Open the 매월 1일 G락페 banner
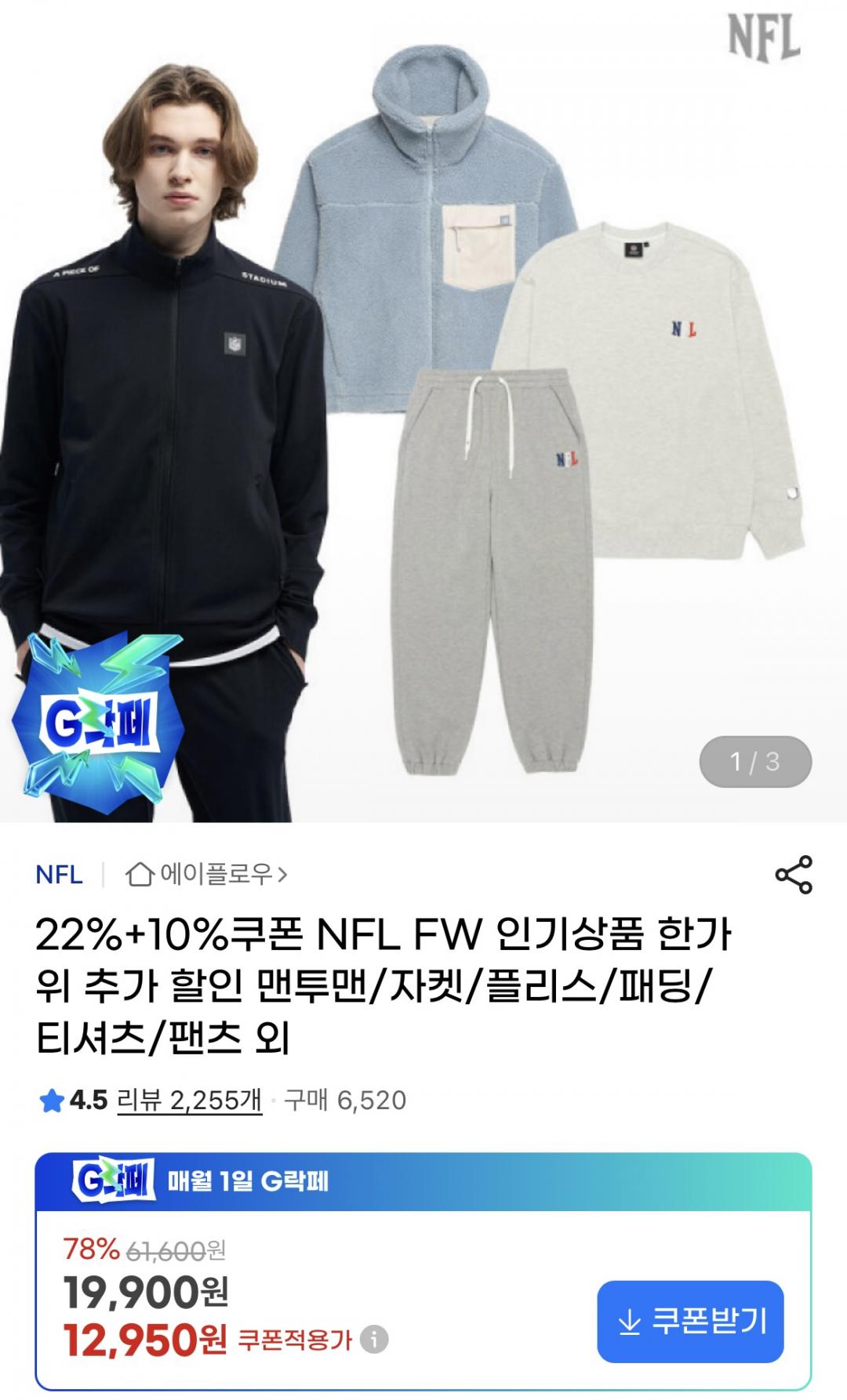847x1400 pixels. (423, 1181)
